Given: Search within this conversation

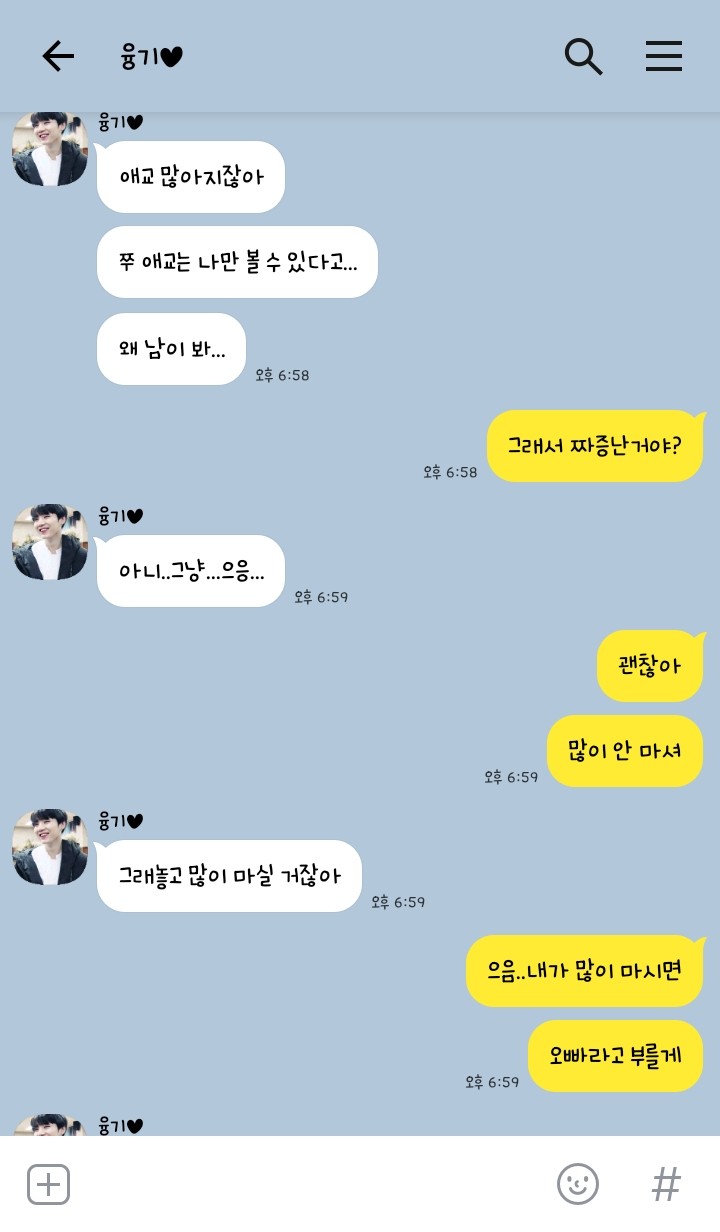Looking at the screenshot, I should click(583, 56).
